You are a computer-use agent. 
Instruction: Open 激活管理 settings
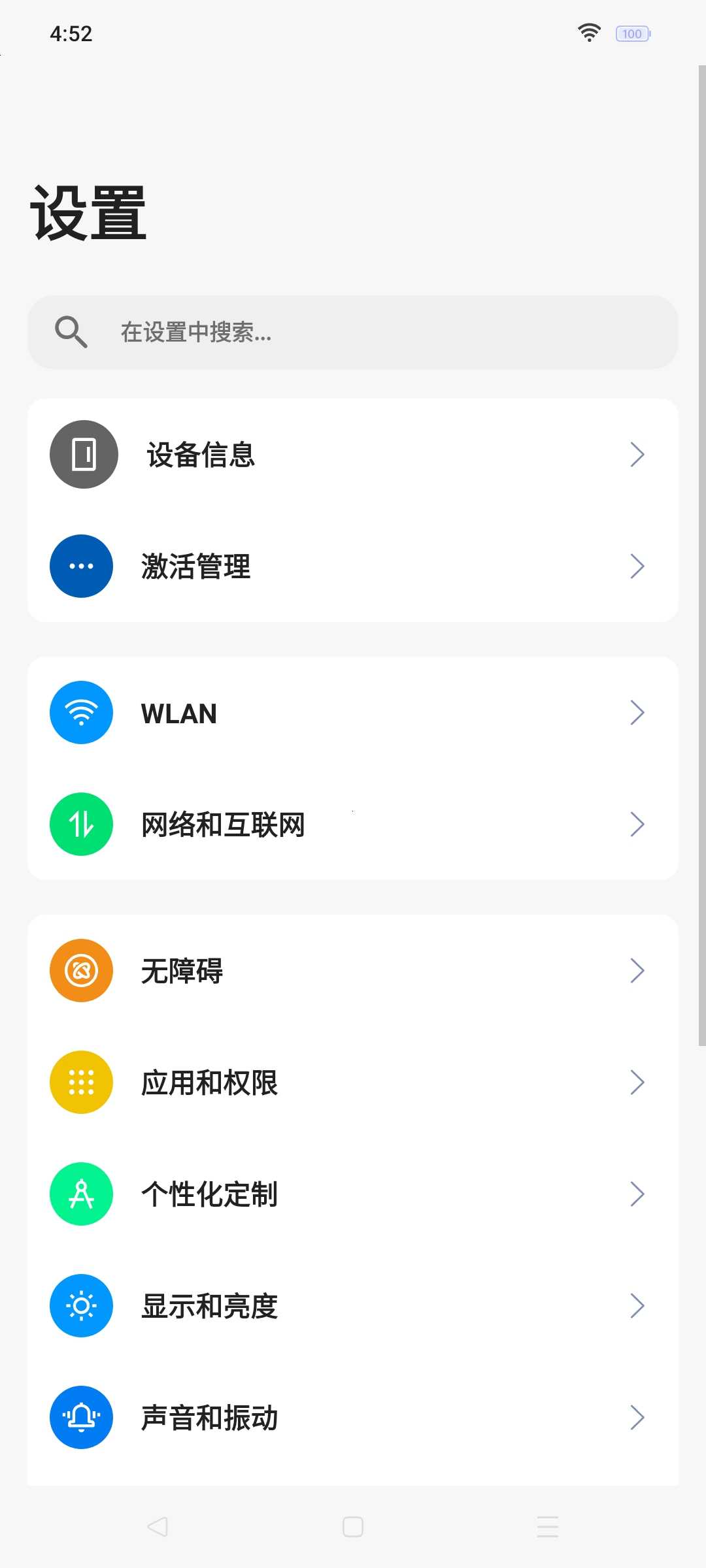coord(353,566)
